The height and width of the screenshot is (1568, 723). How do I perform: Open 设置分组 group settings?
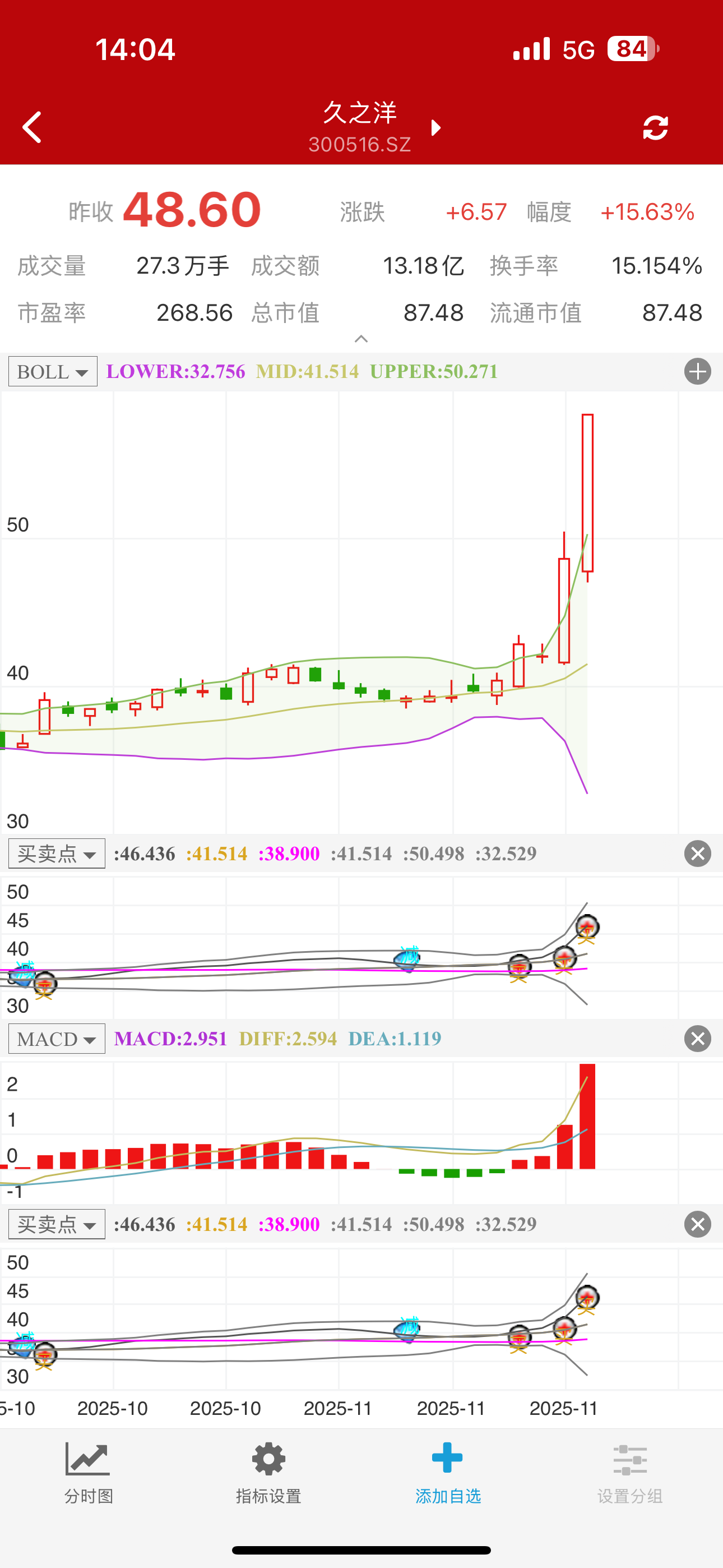coord(629,1473)
